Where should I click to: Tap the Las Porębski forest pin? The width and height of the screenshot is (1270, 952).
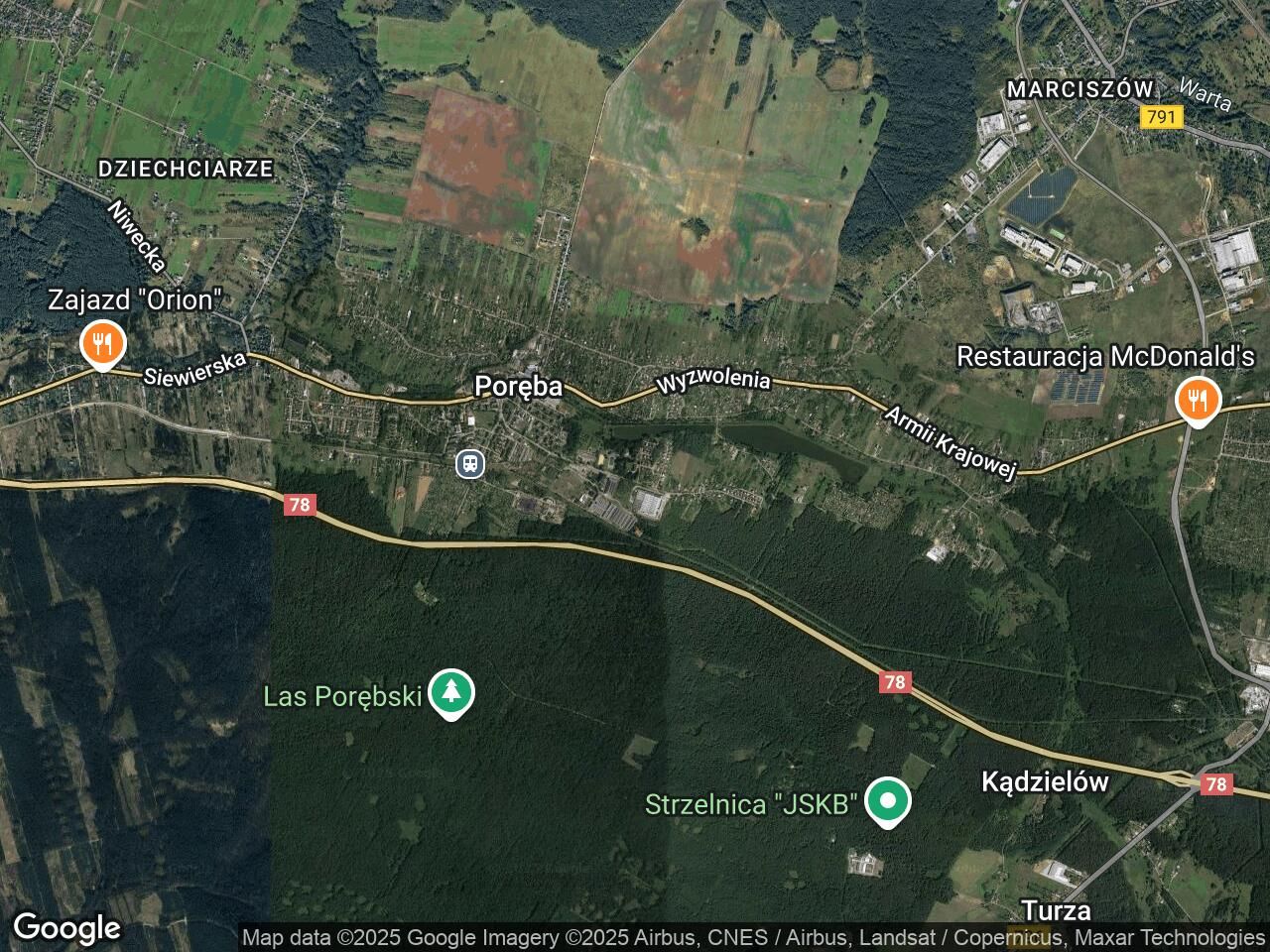click(x=451, y=693)
